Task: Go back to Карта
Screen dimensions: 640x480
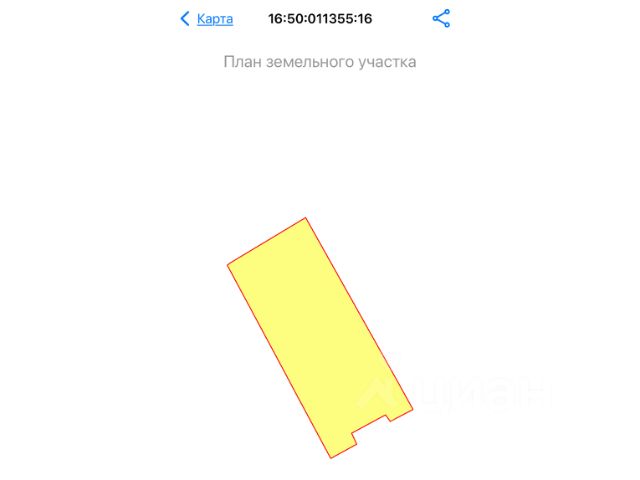Action: (x=207, y=19)
